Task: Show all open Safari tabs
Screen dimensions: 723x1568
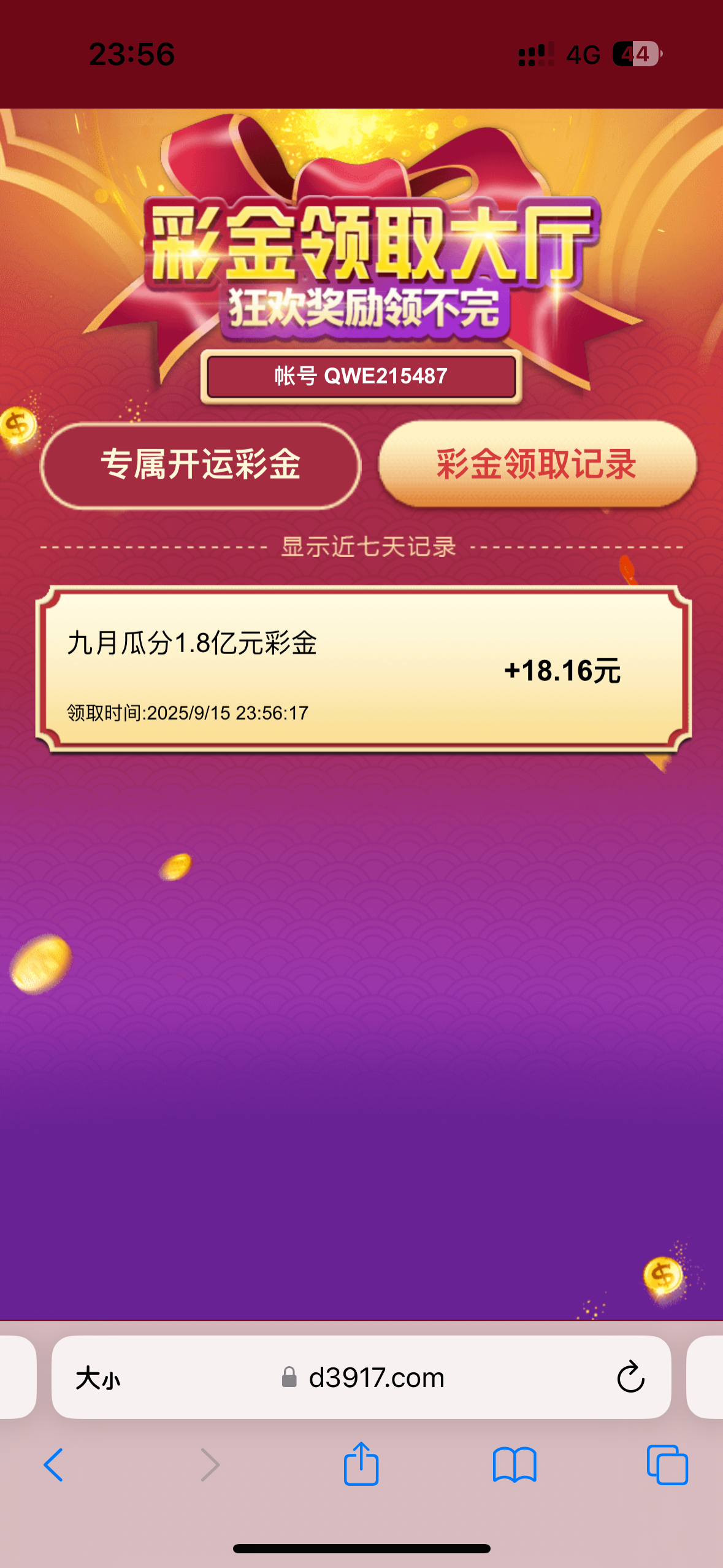Action: 667,1465
